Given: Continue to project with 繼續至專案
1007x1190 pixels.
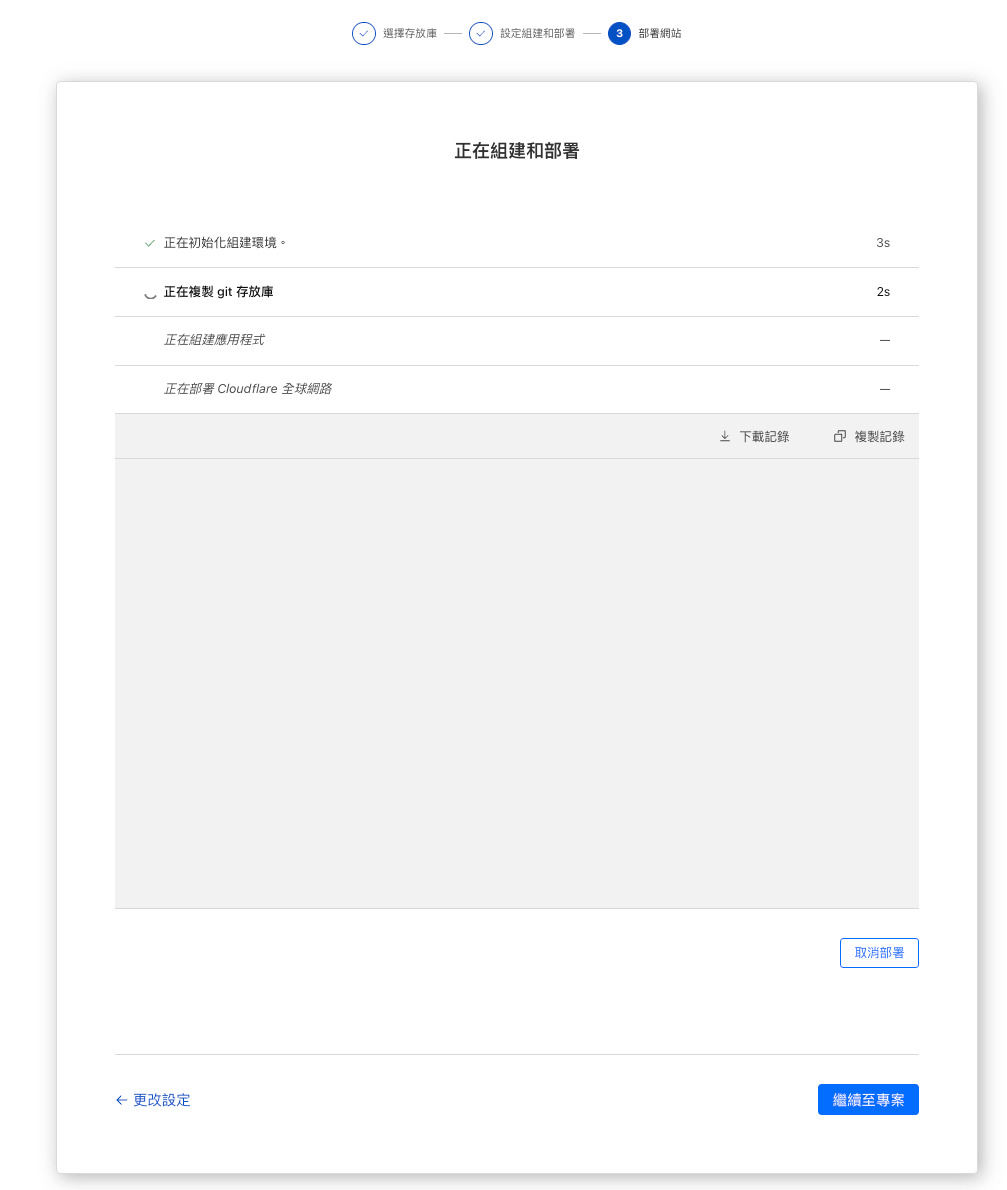Looking at the screenshot, I should pos(868,1100).
